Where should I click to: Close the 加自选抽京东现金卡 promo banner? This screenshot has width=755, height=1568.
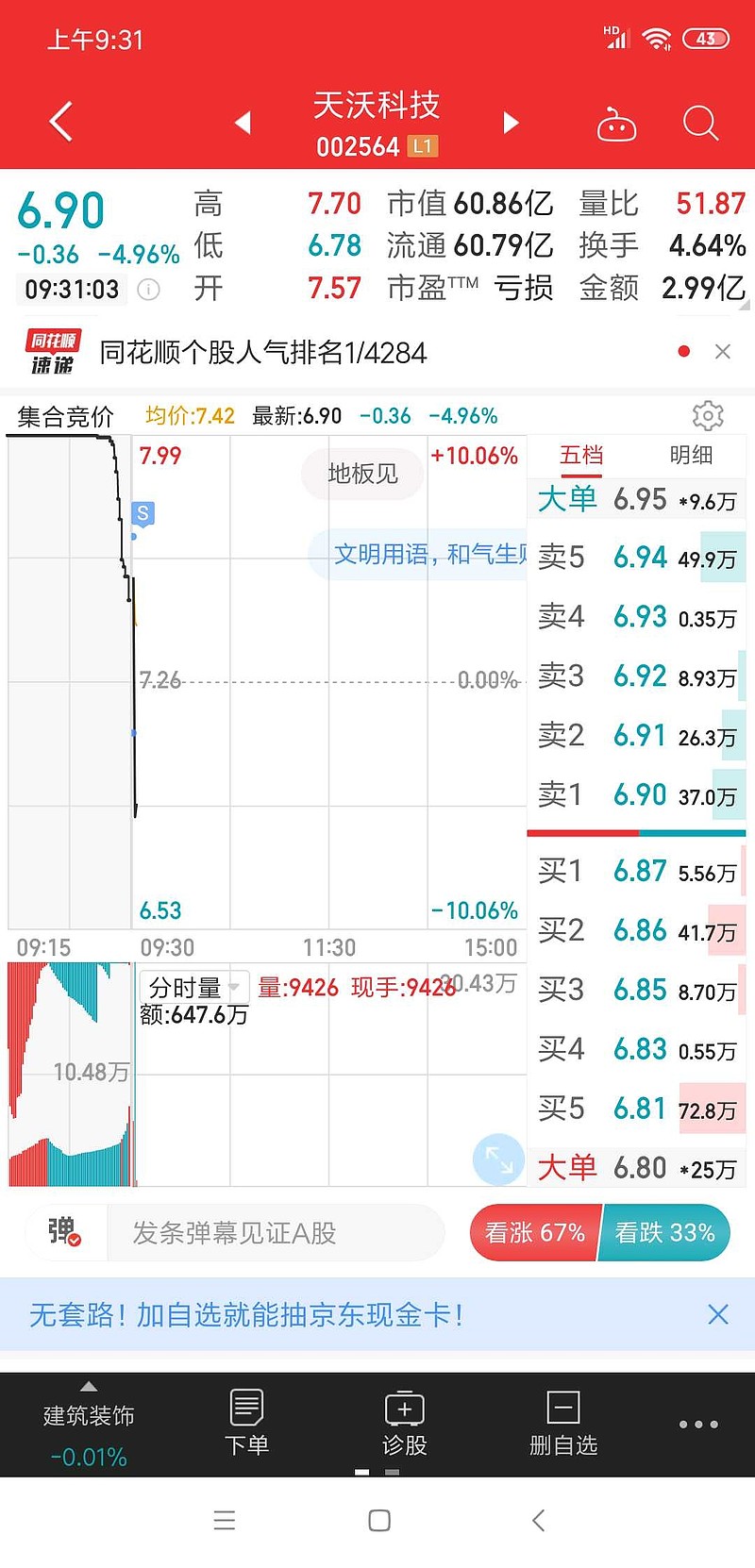click(718, 1314)
